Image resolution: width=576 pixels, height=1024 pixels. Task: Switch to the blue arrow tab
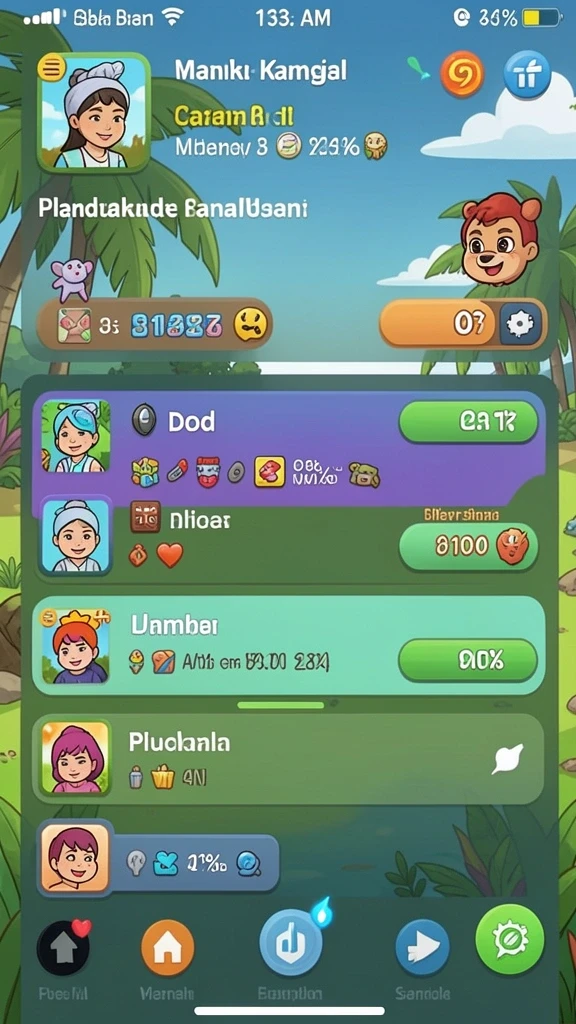click(x=423, y=948)
